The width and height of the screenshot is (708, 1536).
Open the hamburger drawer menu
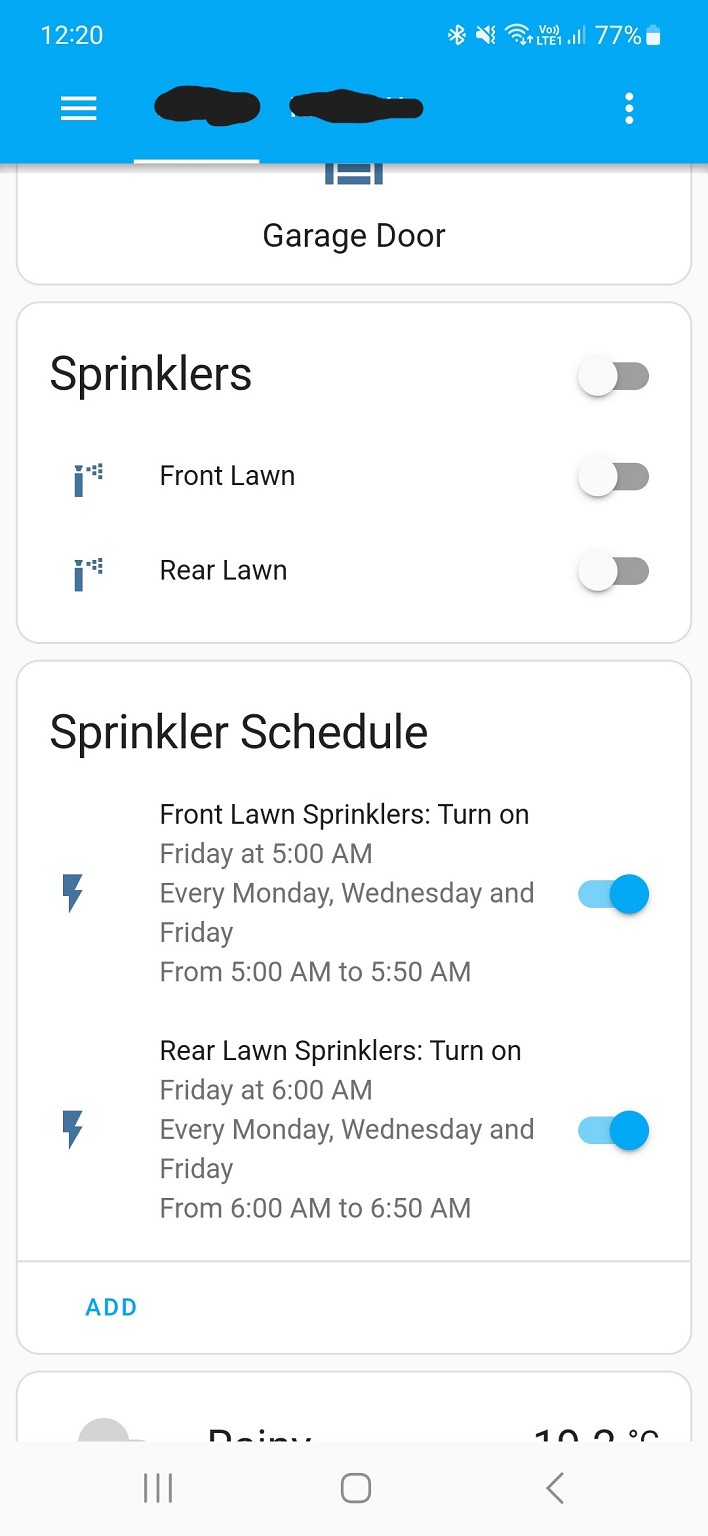pos(79,108)
